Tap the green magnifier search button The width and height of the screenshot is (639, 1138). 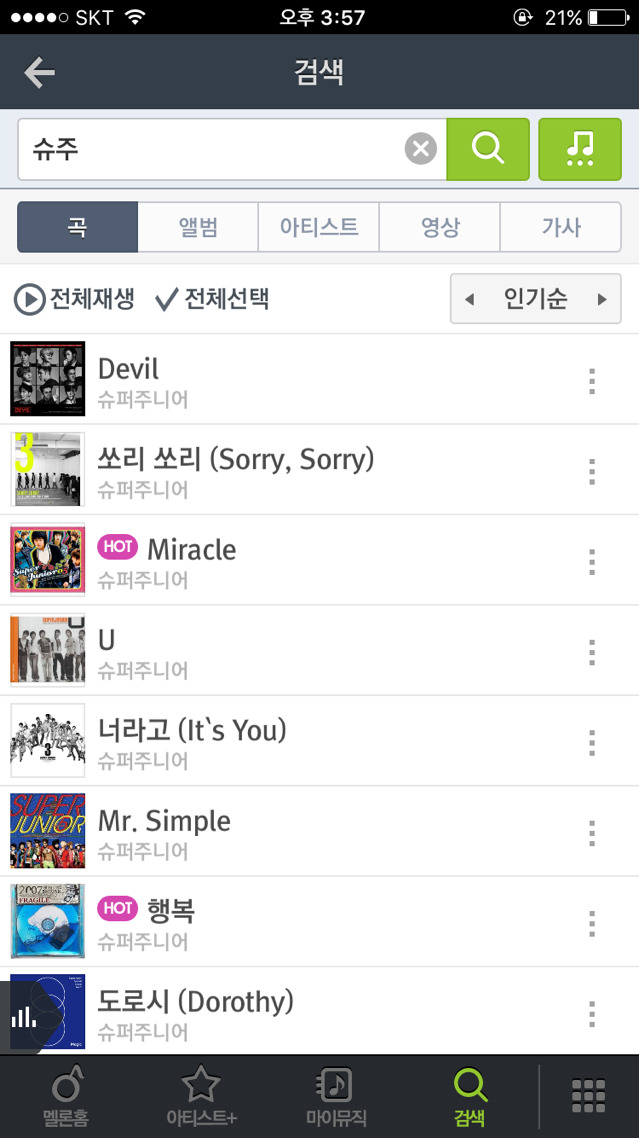pyautogui.click(x=488, y=149)
